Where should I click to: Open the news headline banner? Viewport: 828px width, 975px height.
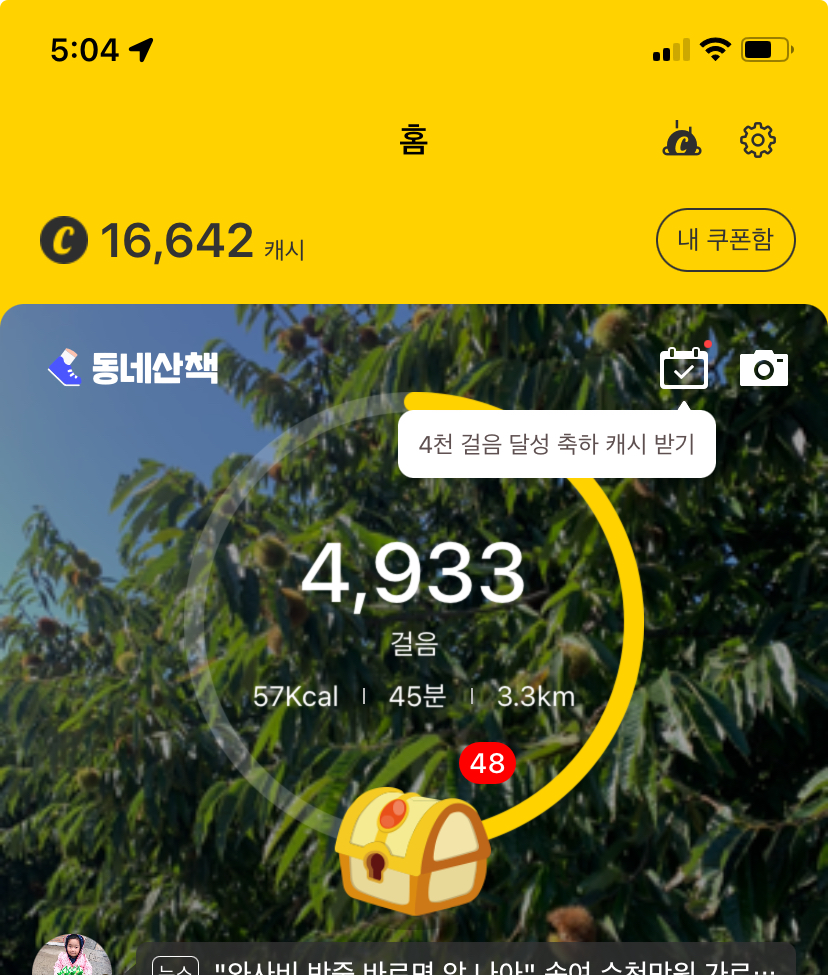[x=466, y=964]
